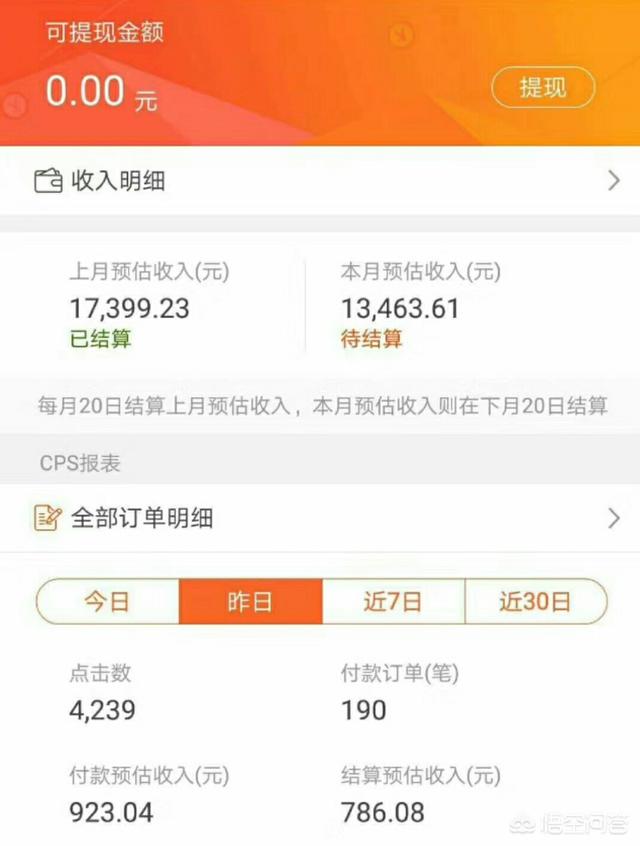Open 全部订单明细 order details
Image resolution: width=640 pixels, height=846 pixels.
pos(320,518)
